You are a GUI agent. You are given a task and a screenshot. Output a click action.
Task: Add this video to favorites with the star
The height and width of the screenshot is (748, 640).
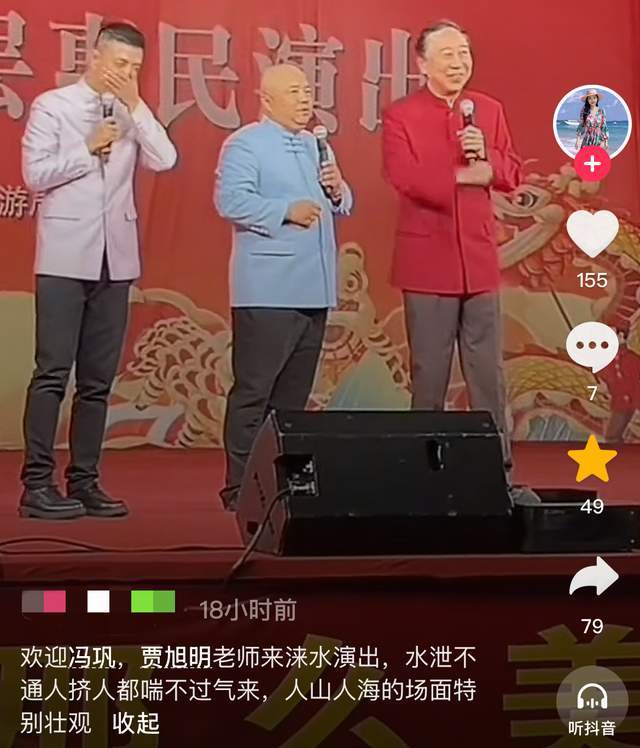point(592,459)
